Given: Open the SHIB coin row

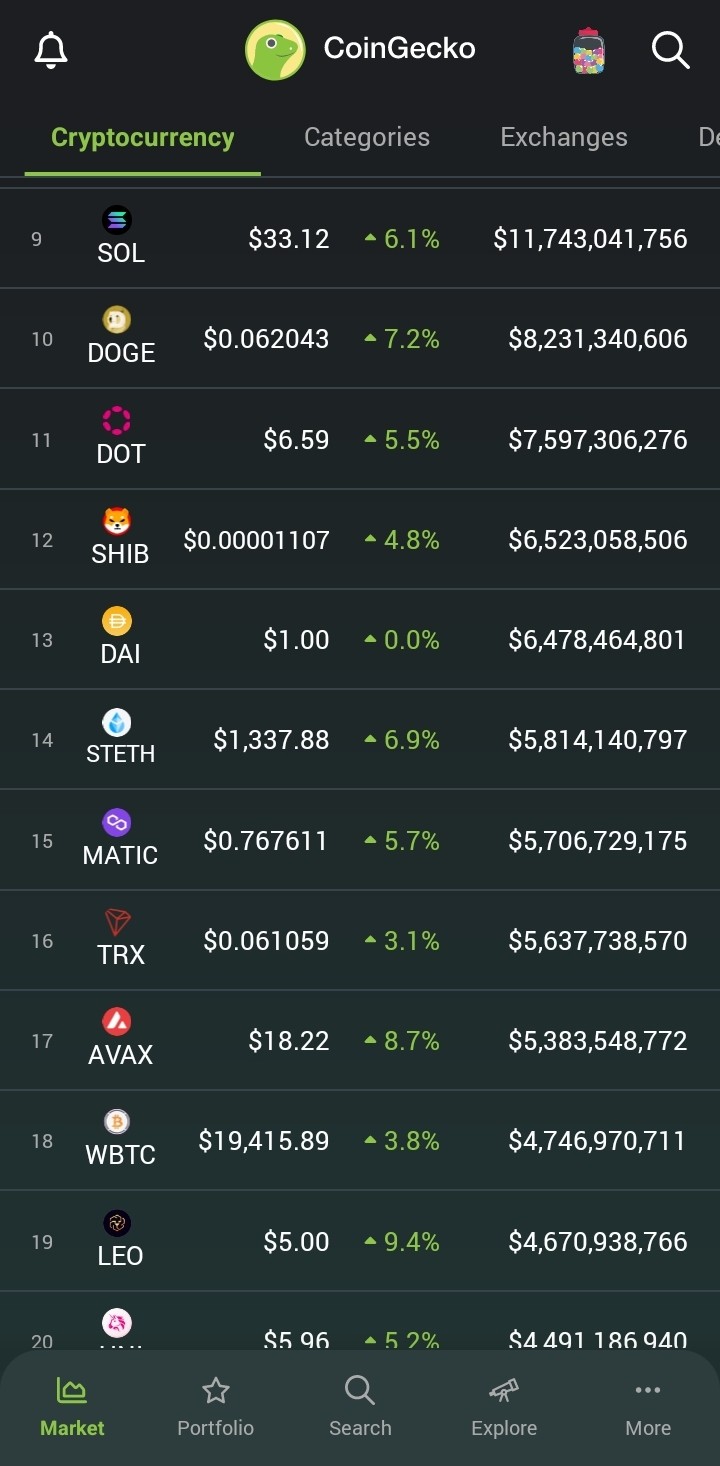Looking at the screenshot, I should click(360, 540).
